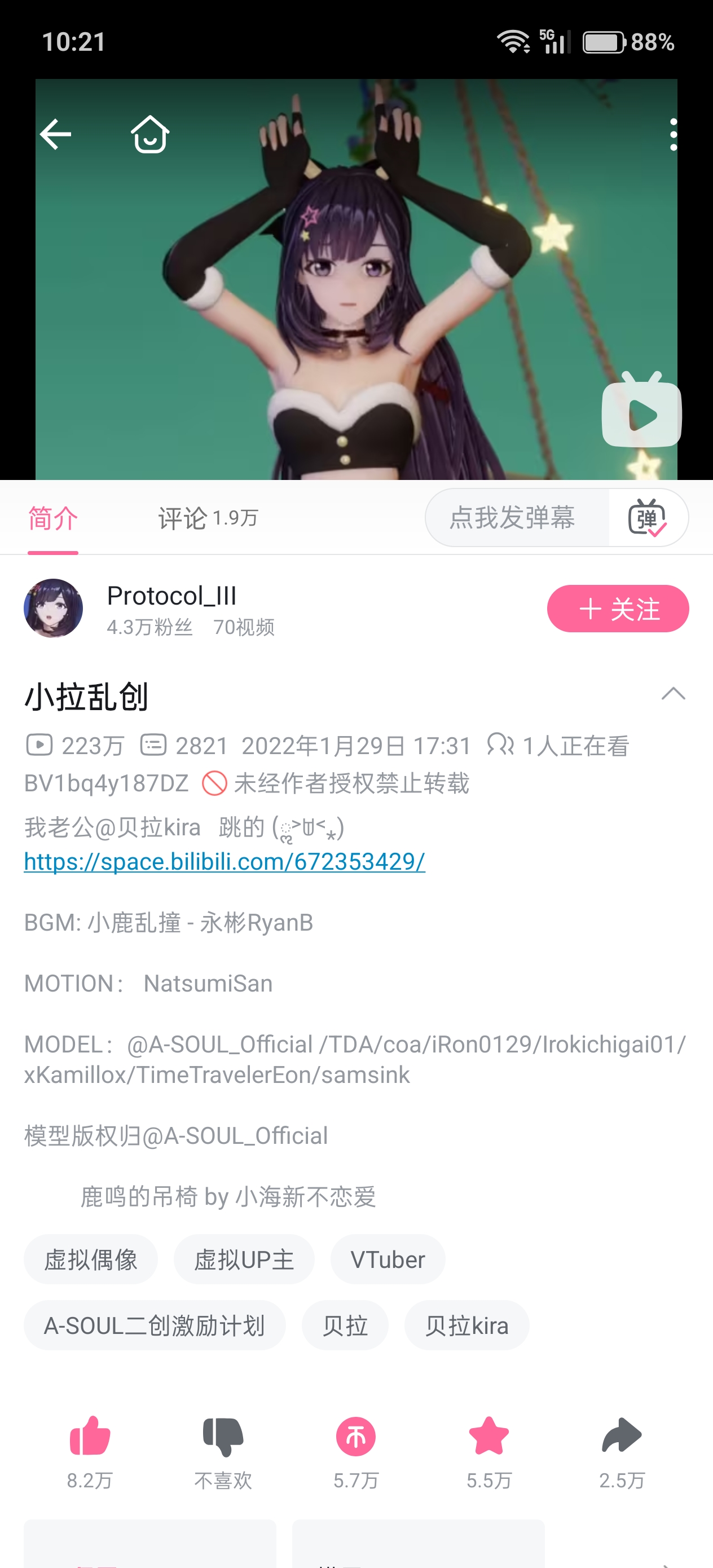Select the 简介 tab
This screenshot has width=713, height=1568.
[x=53, y=518]
